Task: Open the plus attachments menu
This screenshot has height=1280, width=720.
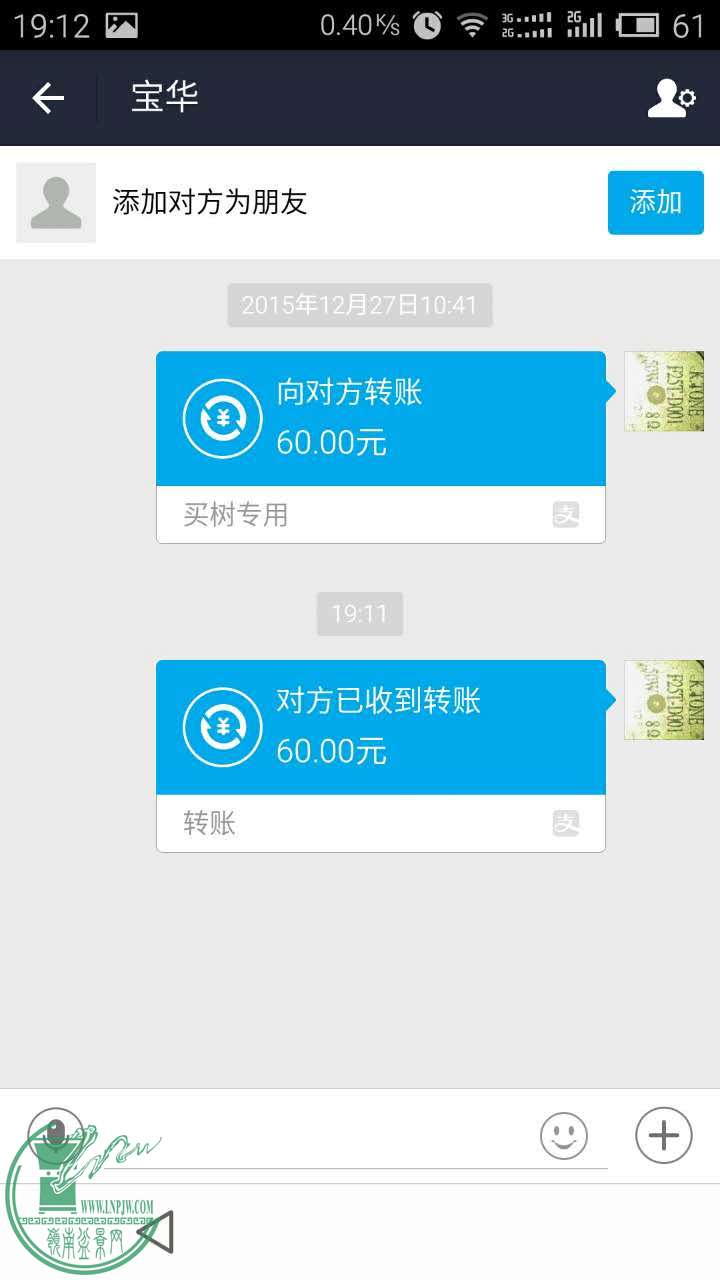Action: click(664, 1135)
